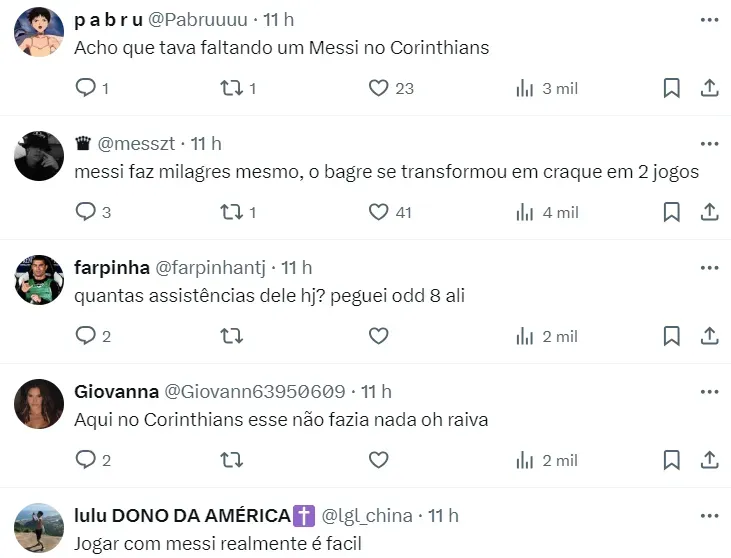Retweet Giovanna's tweet
Image resolution: width=731 pixels, height=558 pixels.
[231, 460]
